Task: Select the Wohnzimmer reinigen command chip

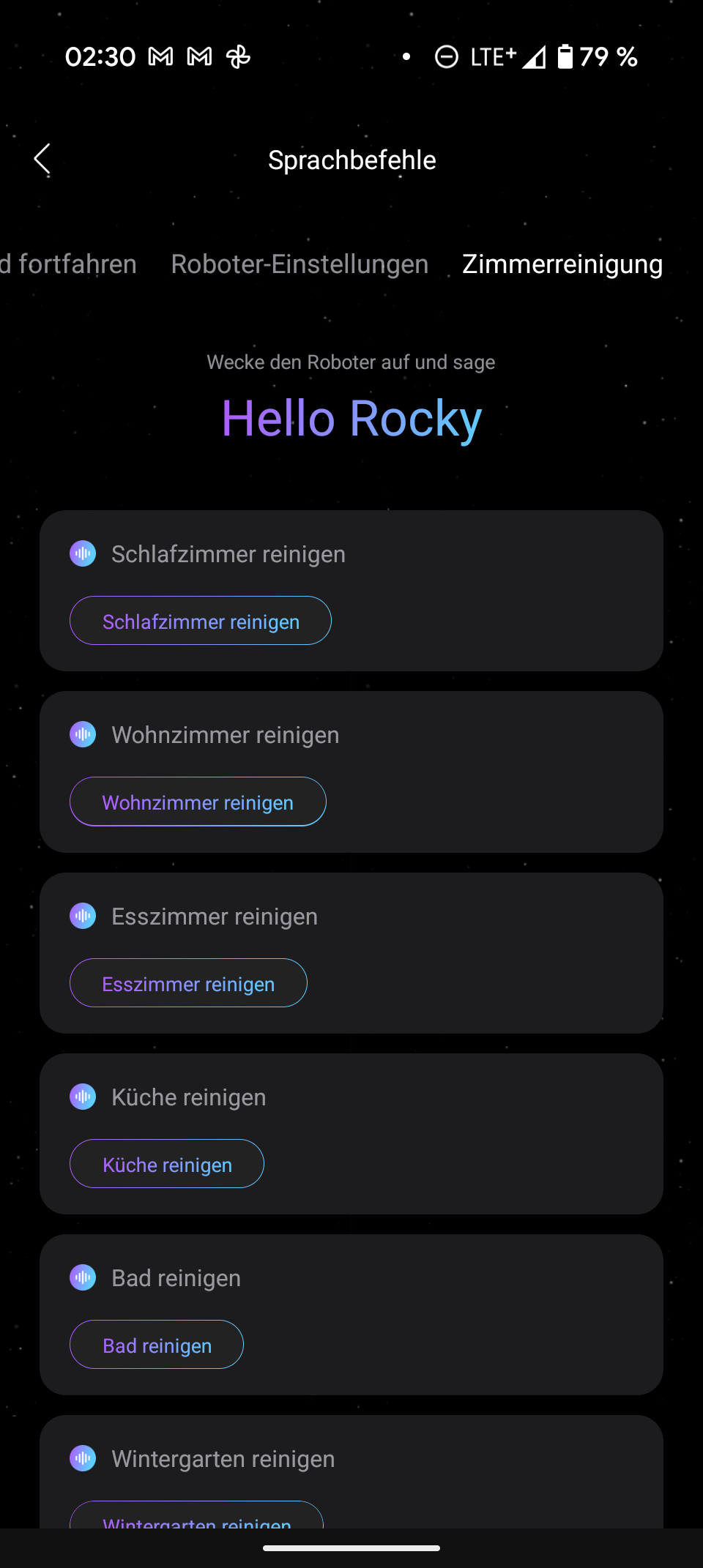Action: (198, 802)
